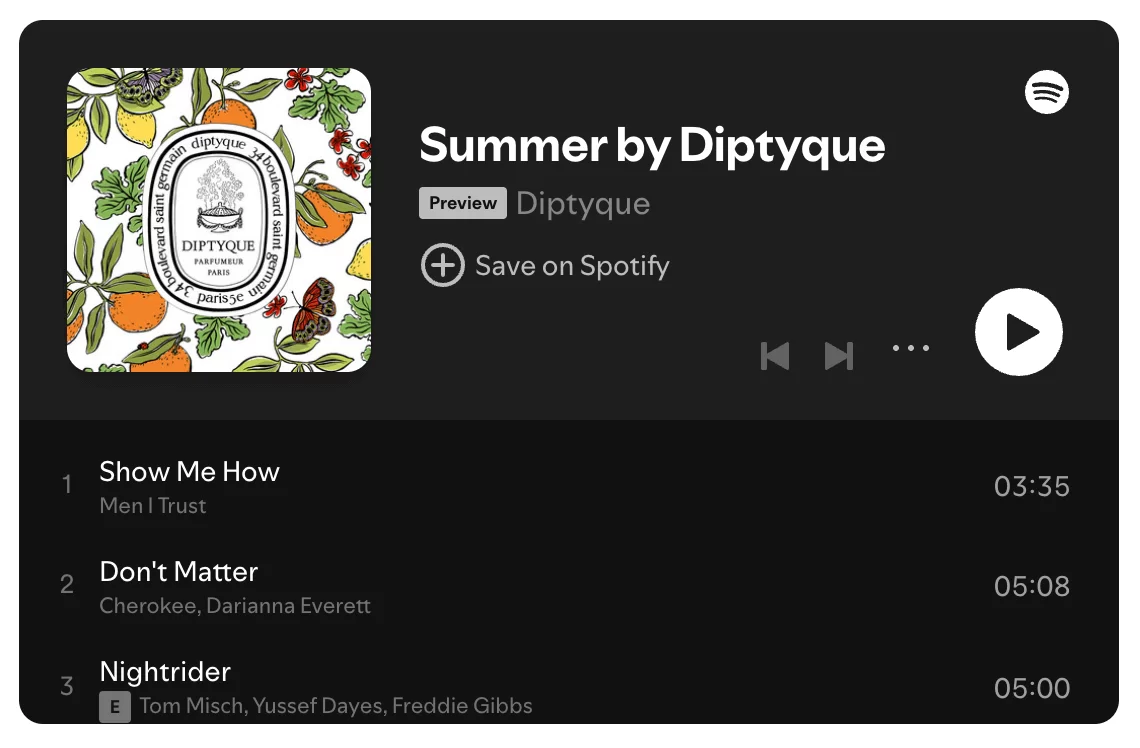Play the track Show Me How

pyautogui.click(x=190, y=472)
